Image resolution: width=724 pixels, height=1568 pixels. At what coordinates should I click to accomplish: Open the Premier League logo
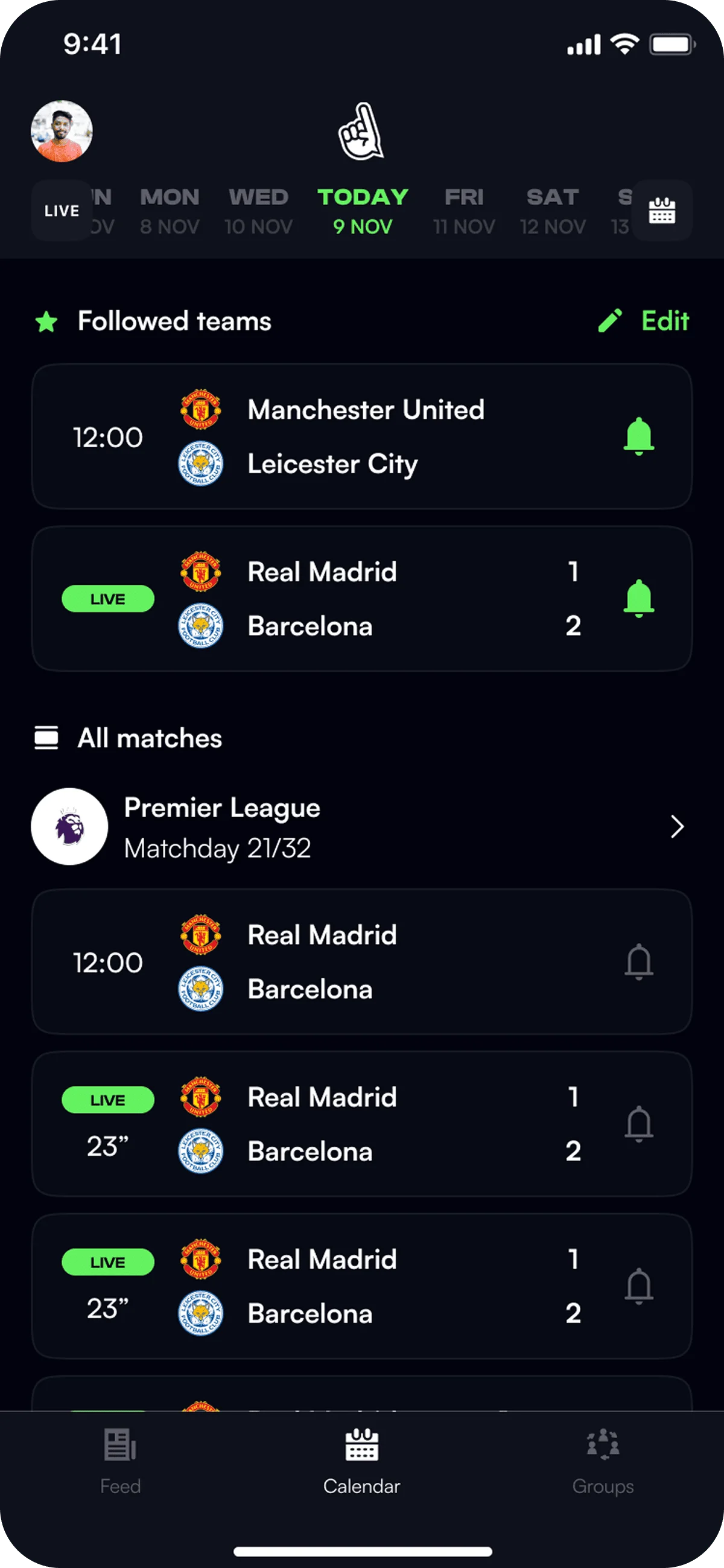point(69,826)
